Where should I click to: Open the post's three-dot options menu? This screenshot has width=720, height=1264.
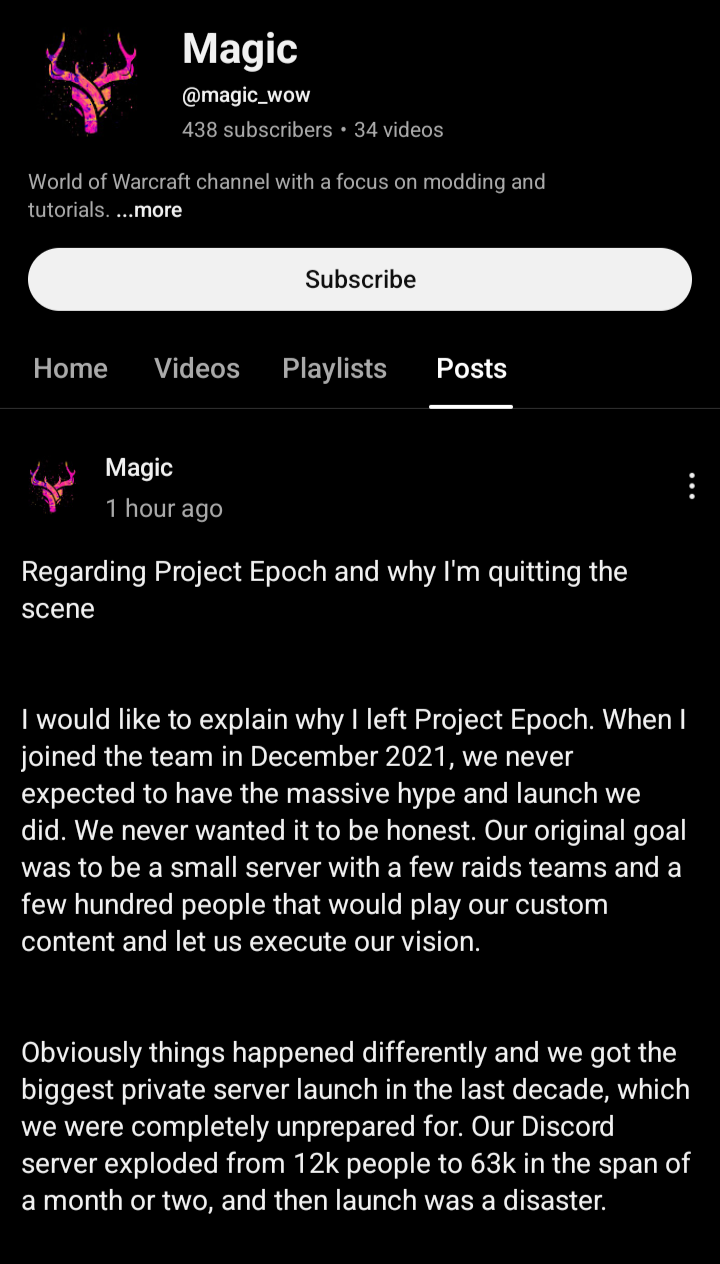691,486
